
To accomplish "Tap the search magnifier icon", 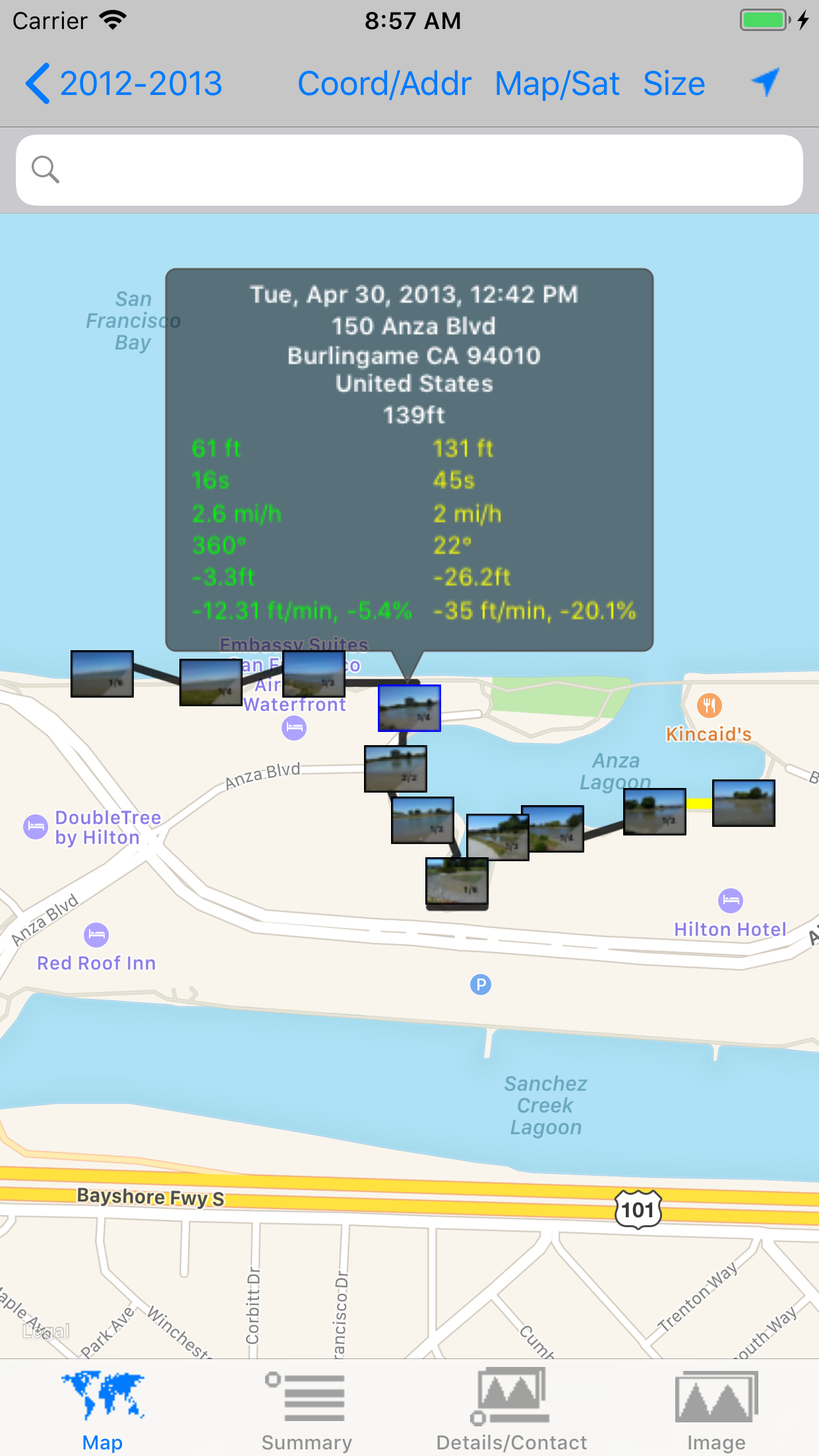I will tap(44, 169).
